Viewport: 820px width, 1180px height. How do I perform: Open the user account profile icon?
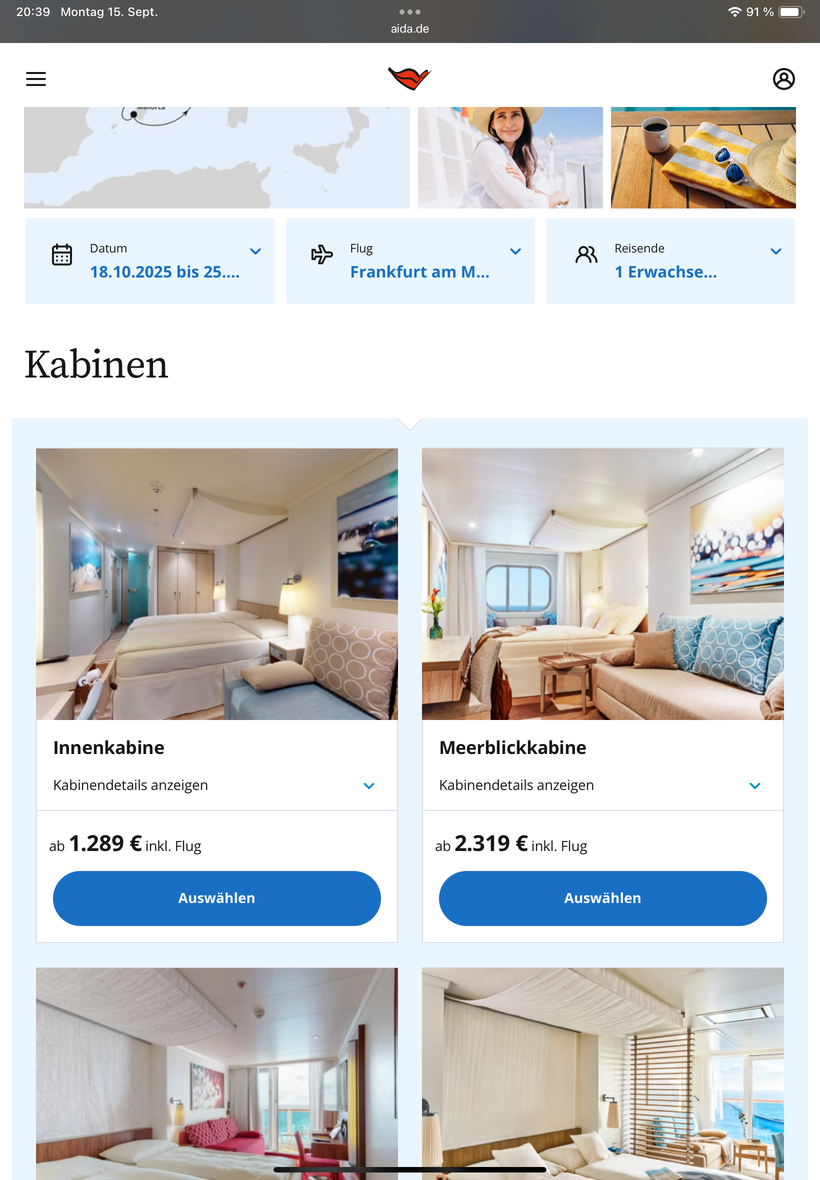pos(784,79)
